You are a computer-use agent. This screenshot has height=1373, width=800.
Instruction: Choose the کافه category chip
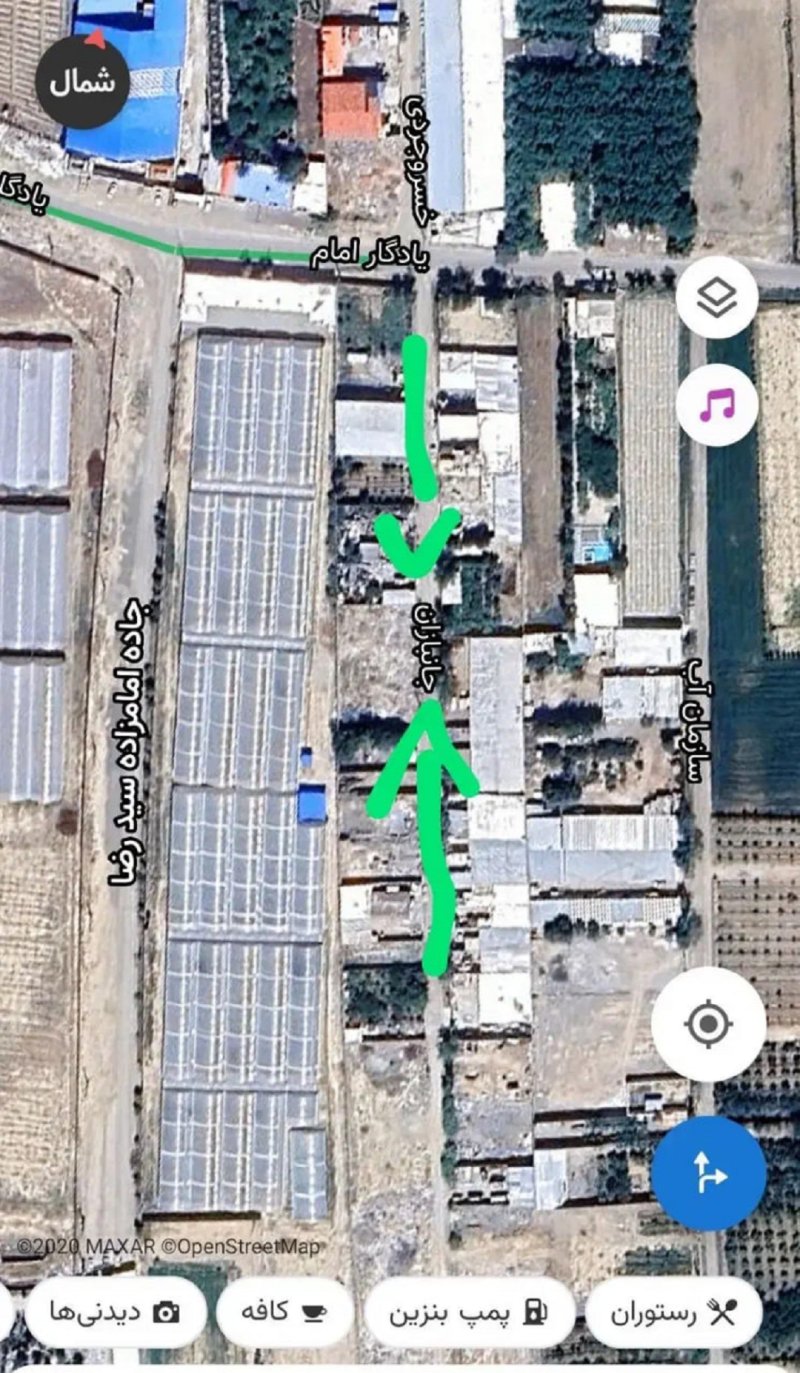coord(285,1312)
